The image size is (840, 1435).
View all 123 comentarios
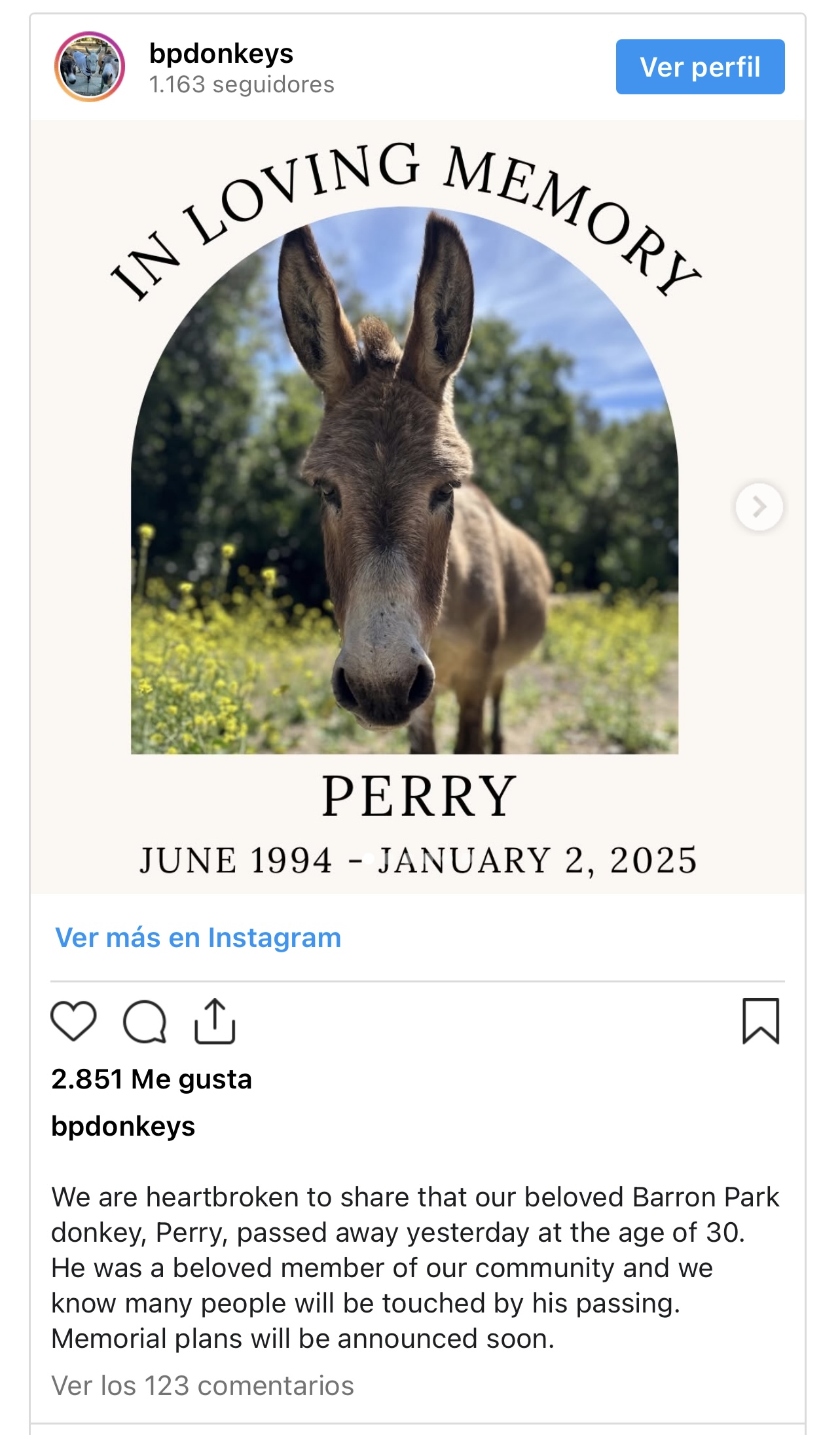pyautogui.click(x=202, y=1386)
